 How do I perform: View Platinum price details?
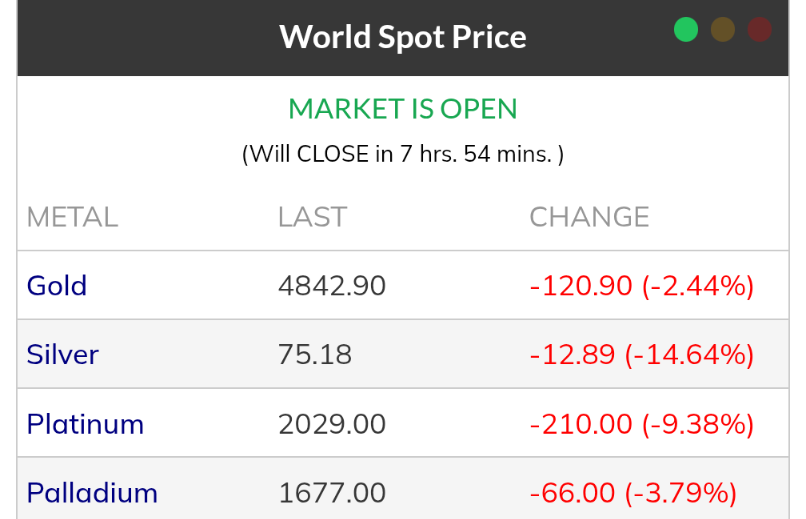click(85, 424)
